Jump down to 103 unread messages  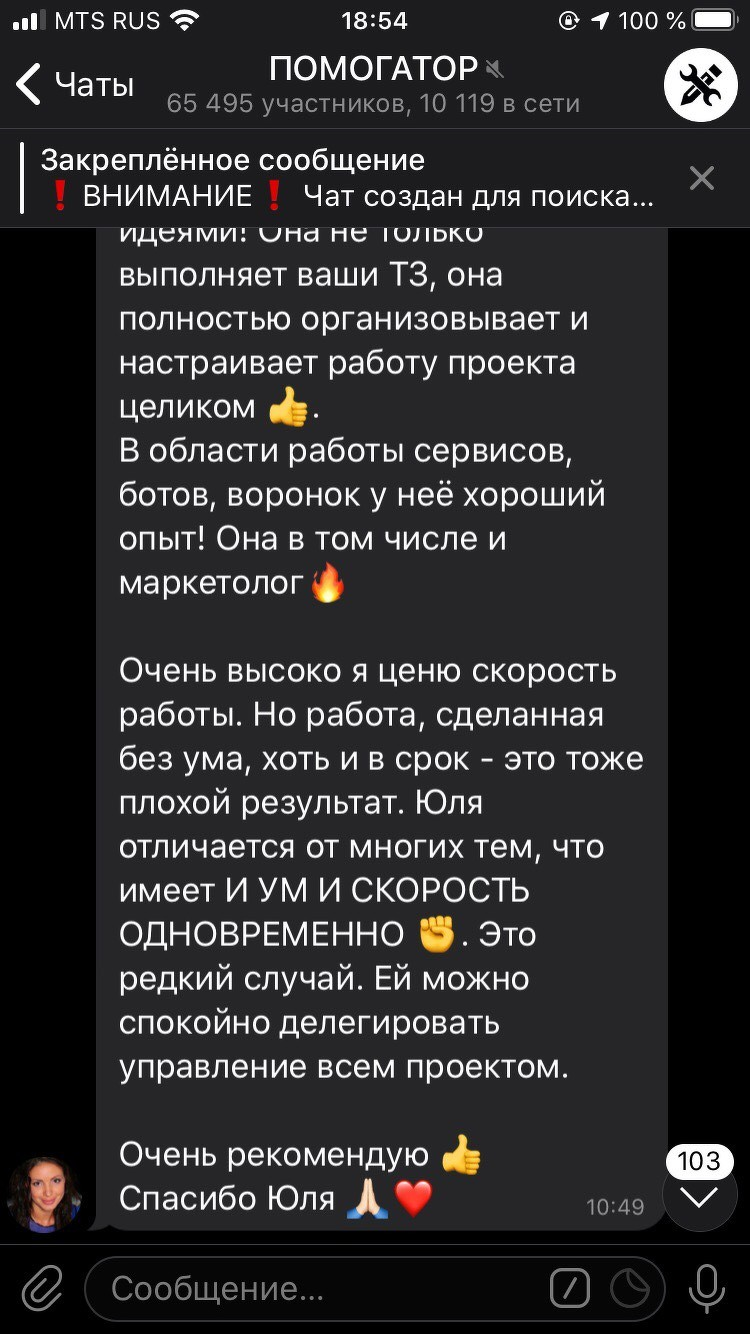click(x=700, y=1194)
